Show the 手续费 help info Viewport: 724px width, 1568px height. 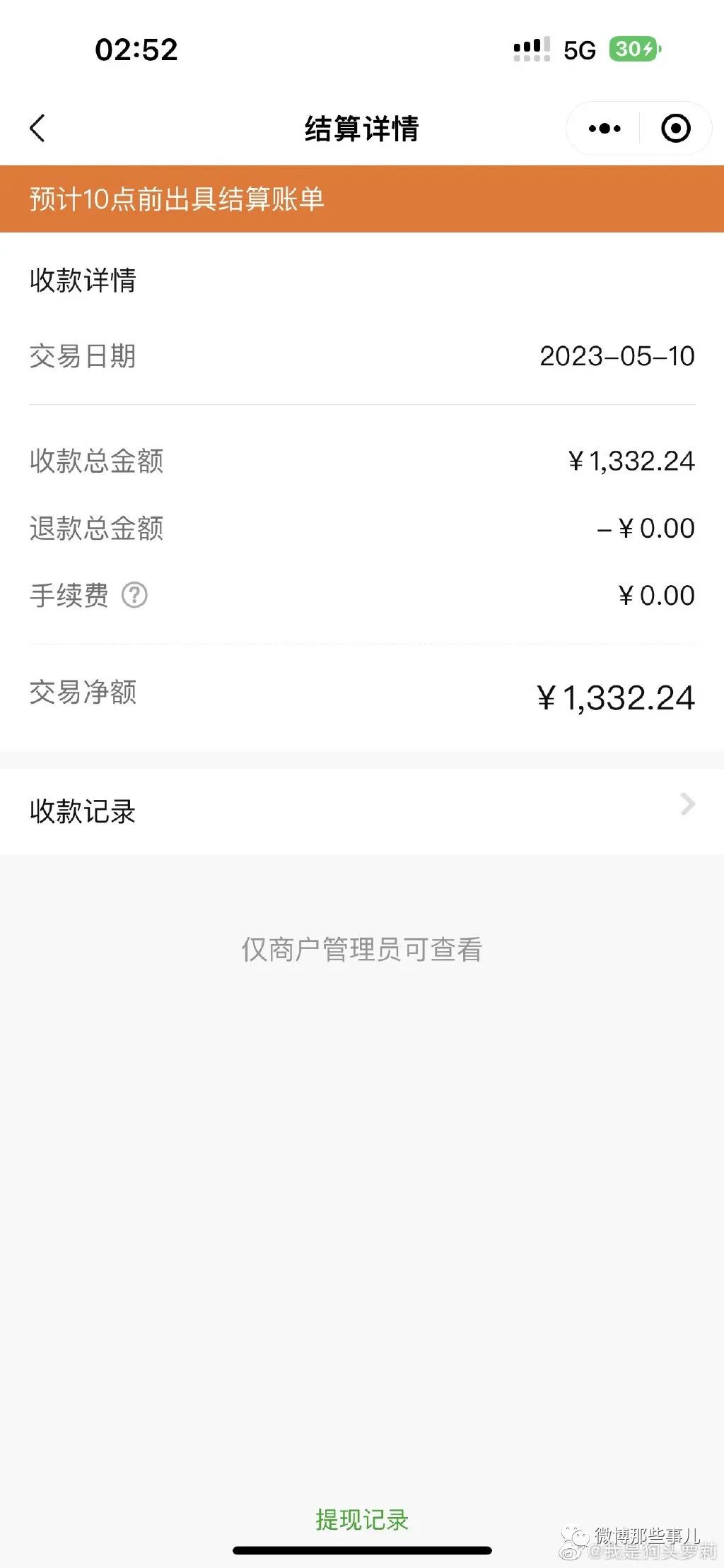[x=134, y=595]
